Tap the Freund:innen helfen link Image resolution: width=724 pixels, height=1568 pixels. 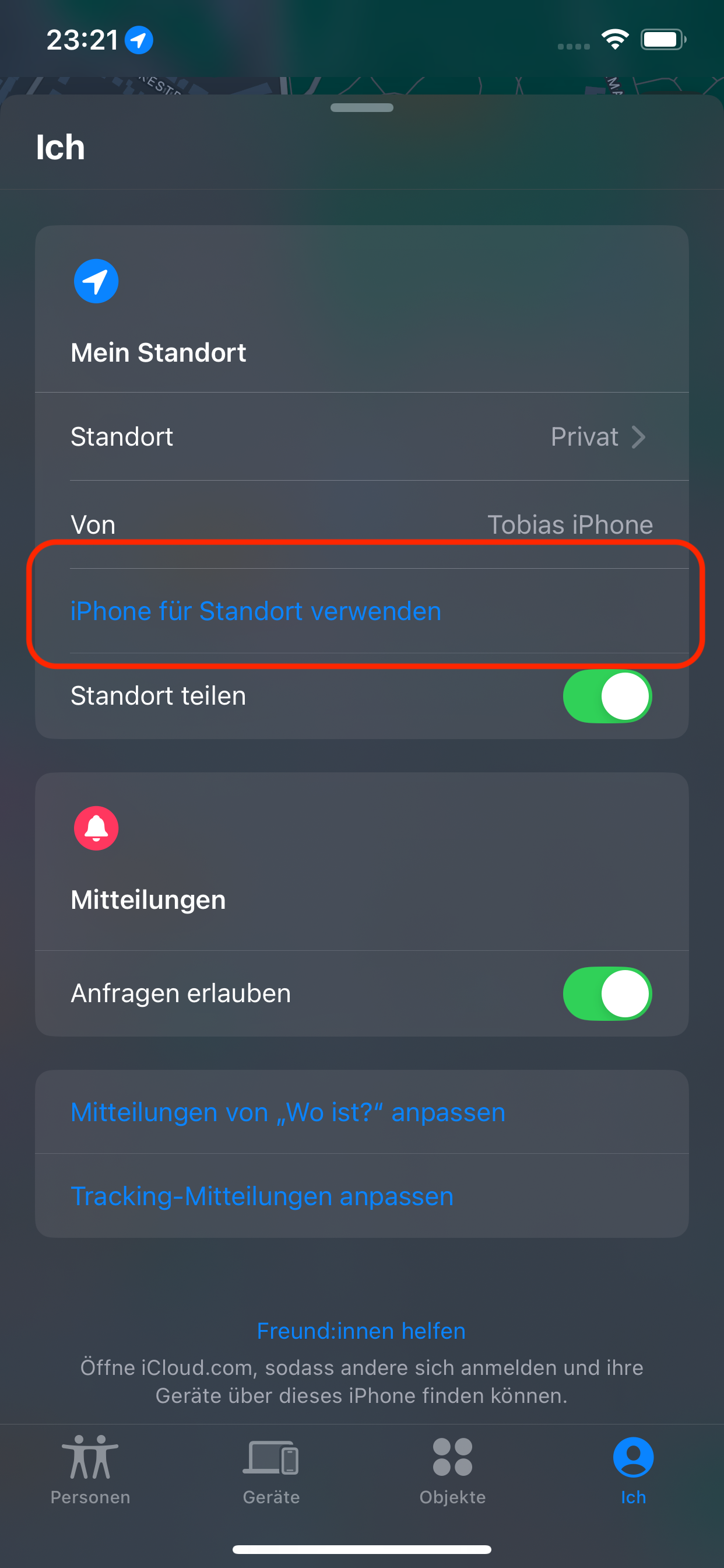(361, 1331)
